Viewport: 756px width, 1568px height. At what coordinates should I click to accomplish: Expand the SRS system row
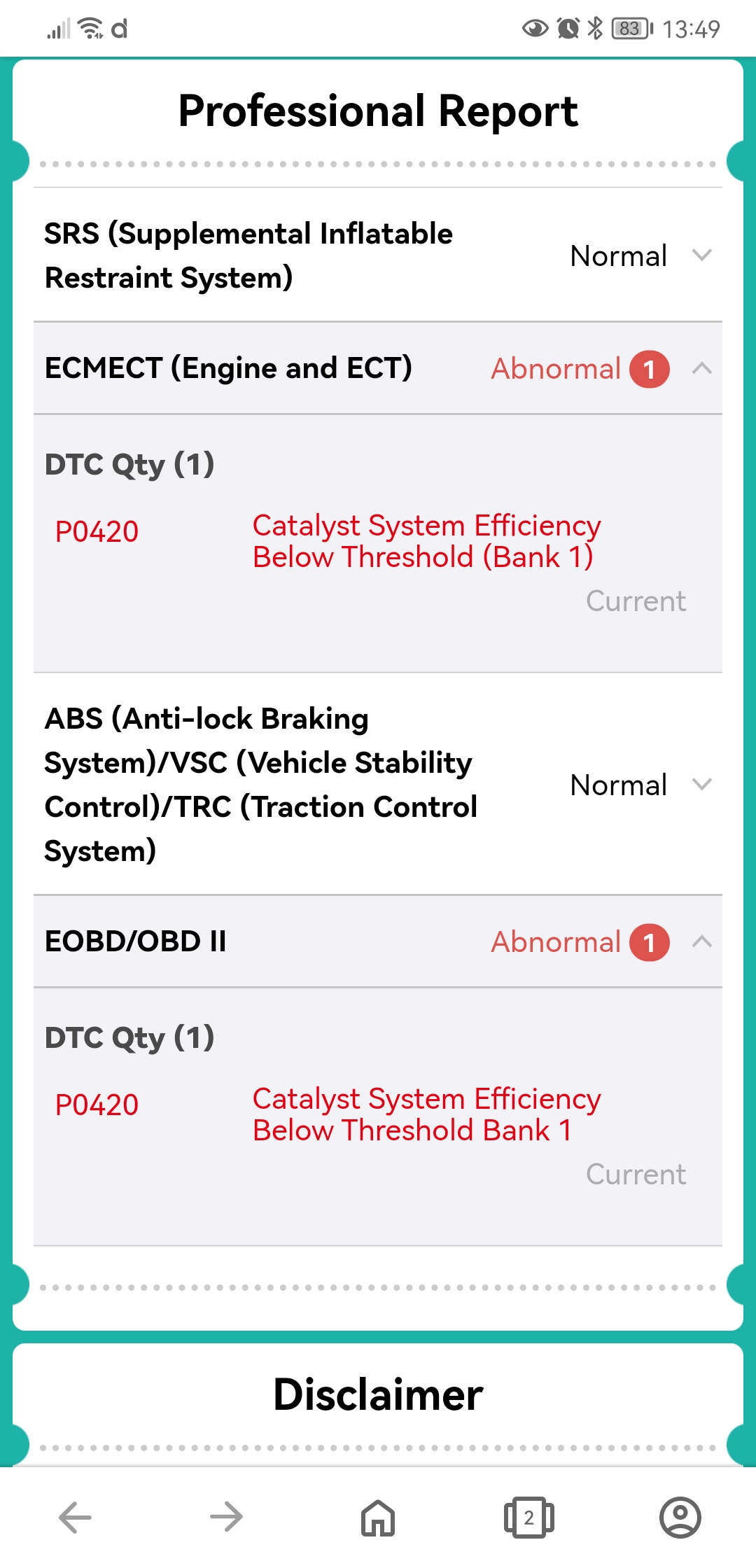pos(701,255)
